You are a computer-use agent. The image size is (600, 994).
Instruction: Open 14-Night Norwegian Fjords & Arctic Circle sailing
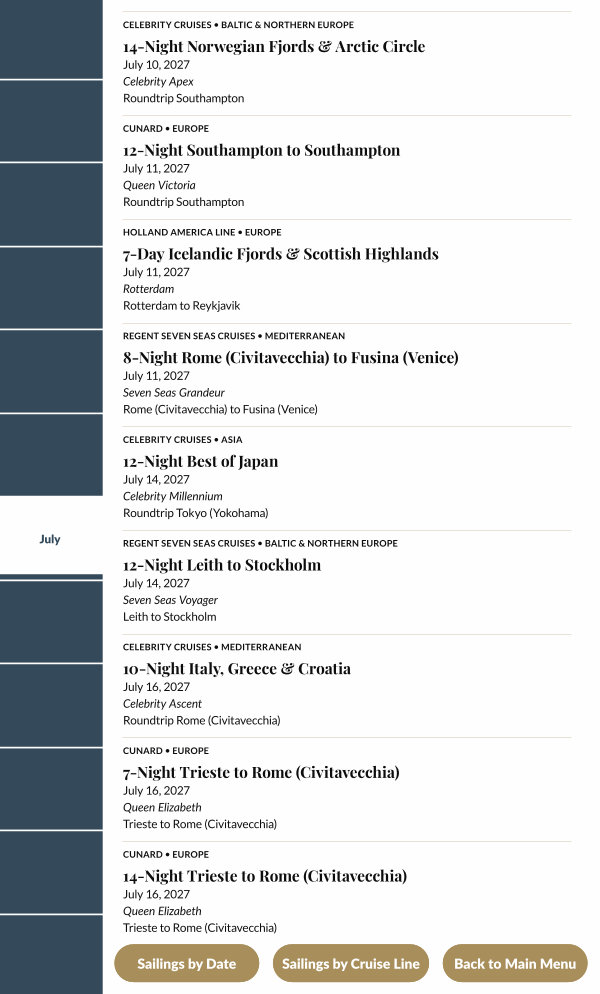coord(274,47)
